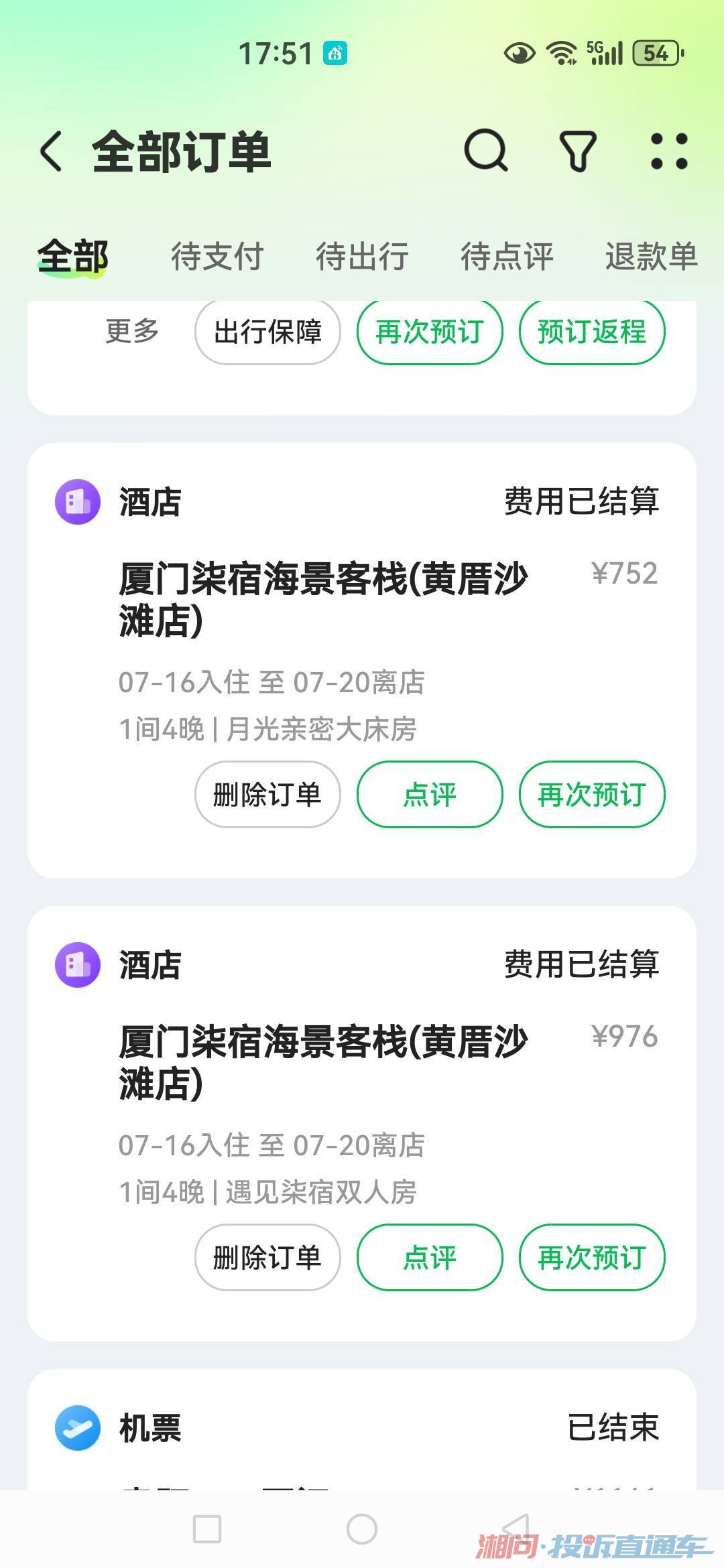Rebook the 月光亲密大床房 hotel room
Image resolution: width=724 pixels, height=1568 pixels.
[x=592, y=795]
